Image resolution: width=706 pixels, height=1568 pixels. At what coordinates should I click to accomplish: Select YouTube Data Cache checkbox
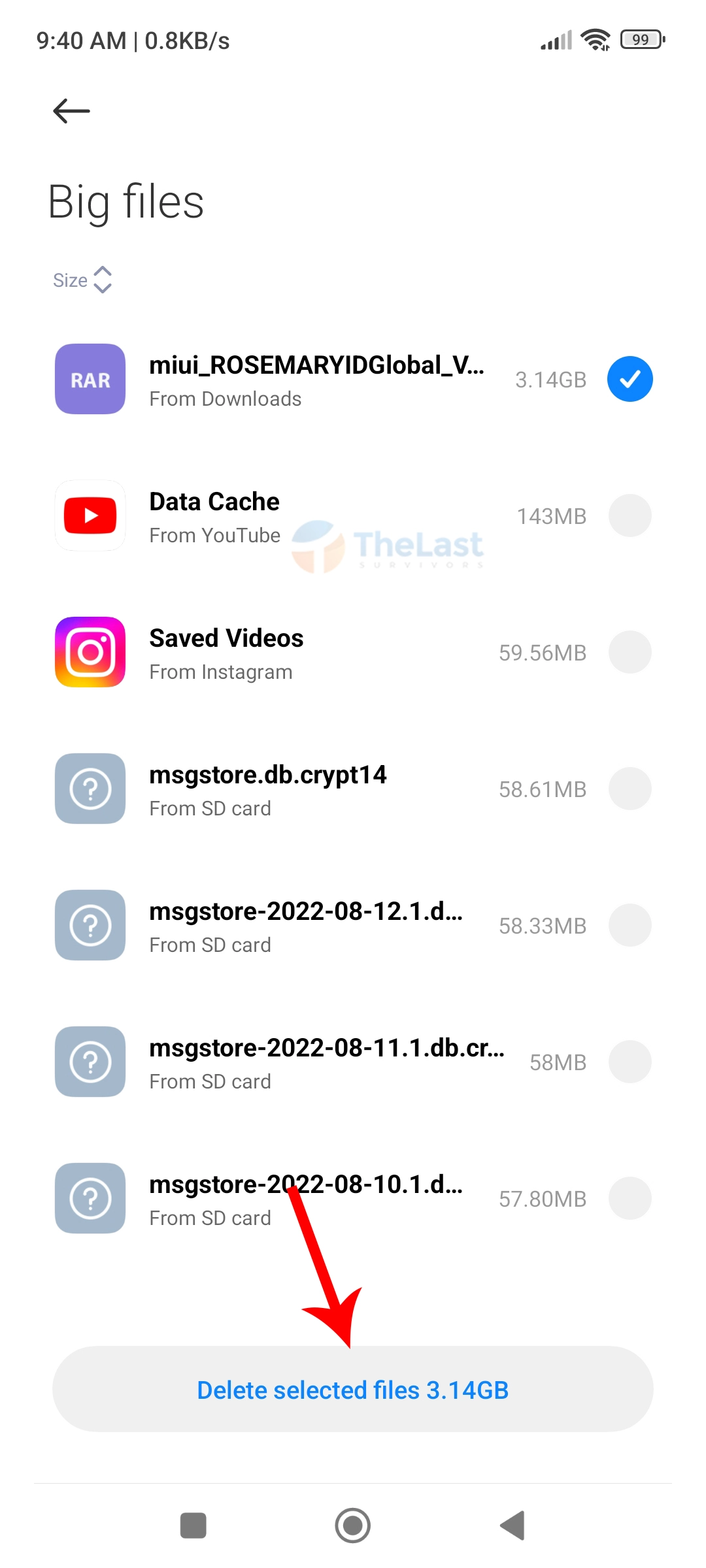point(630,515)
